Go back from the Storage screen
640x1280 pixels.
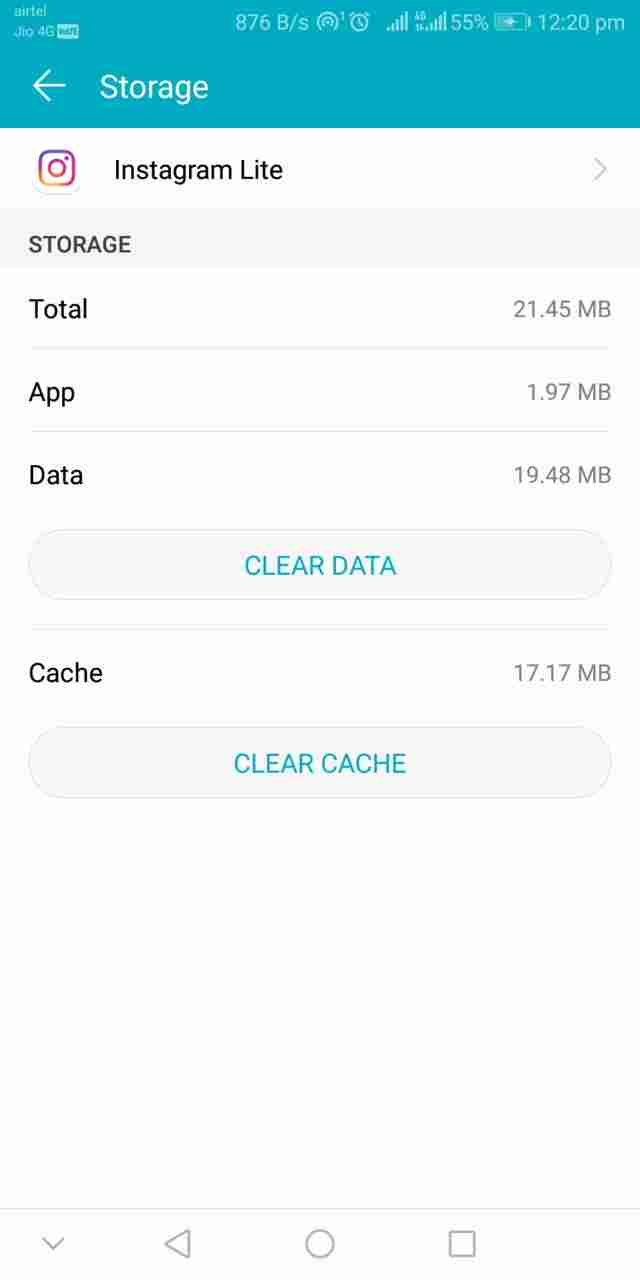click(x=49, y=86)
